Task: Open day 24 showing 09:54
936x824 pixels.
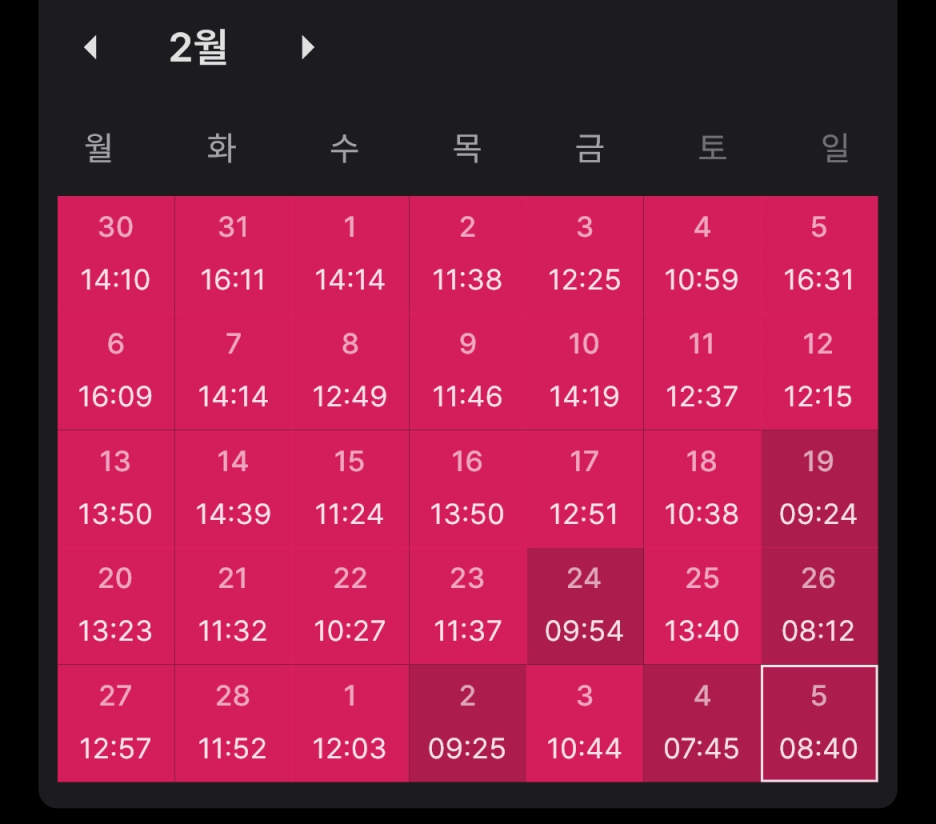Action: click(x=584, y=605)
